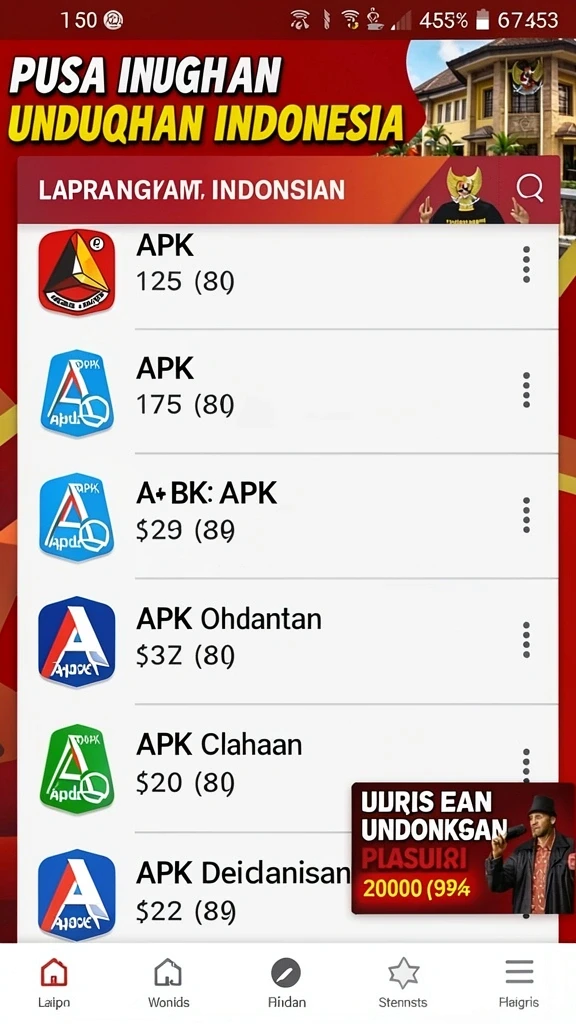The image size is (576, 1024).
Task: Open overflow menu for APK 175 (80)
Action: [x=526, y=390]
